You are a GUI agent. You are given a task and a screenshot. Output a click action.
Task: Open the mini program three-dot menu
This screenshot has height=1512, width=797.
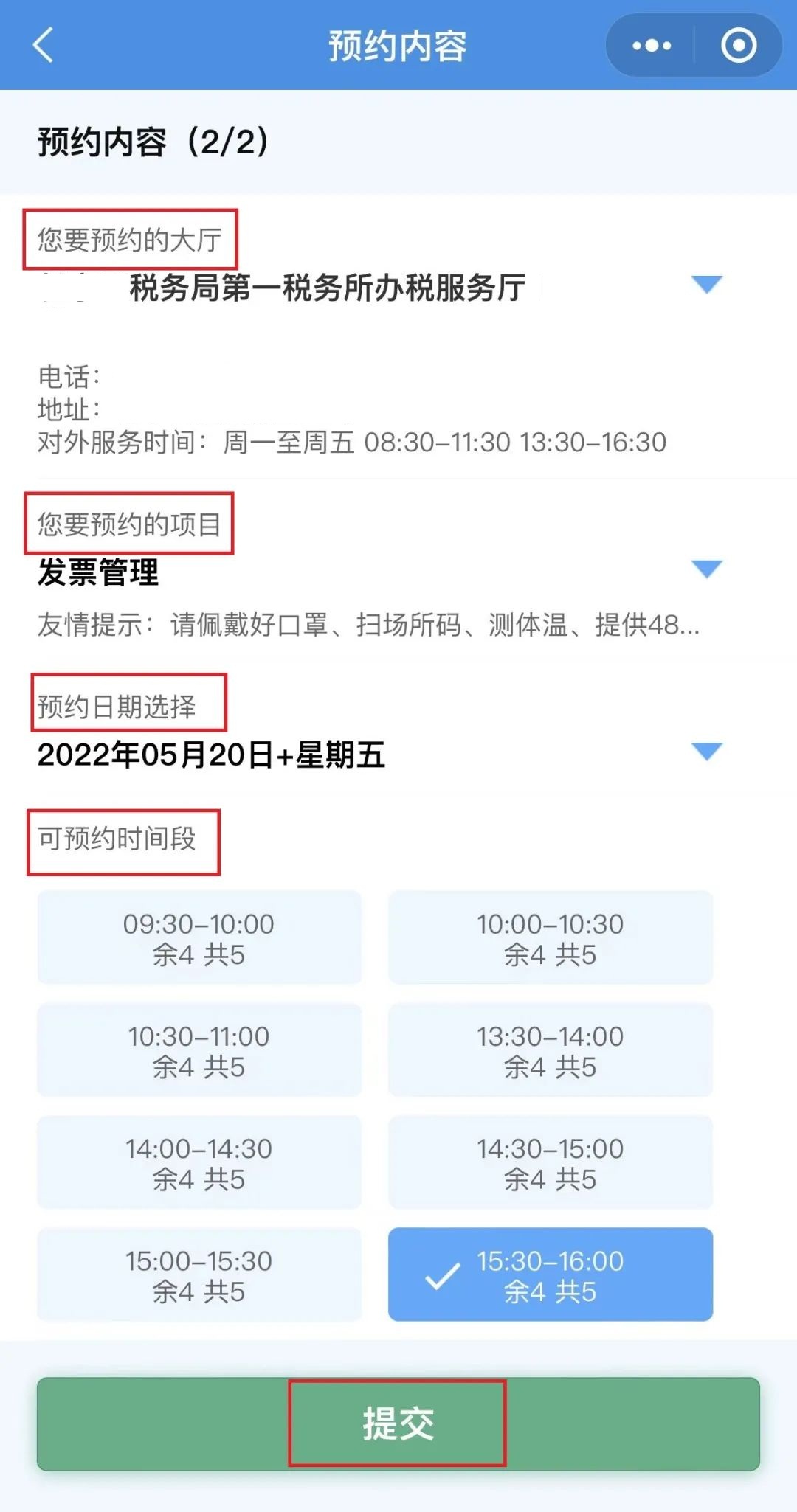pyautogui.click(x=652, y=46)
